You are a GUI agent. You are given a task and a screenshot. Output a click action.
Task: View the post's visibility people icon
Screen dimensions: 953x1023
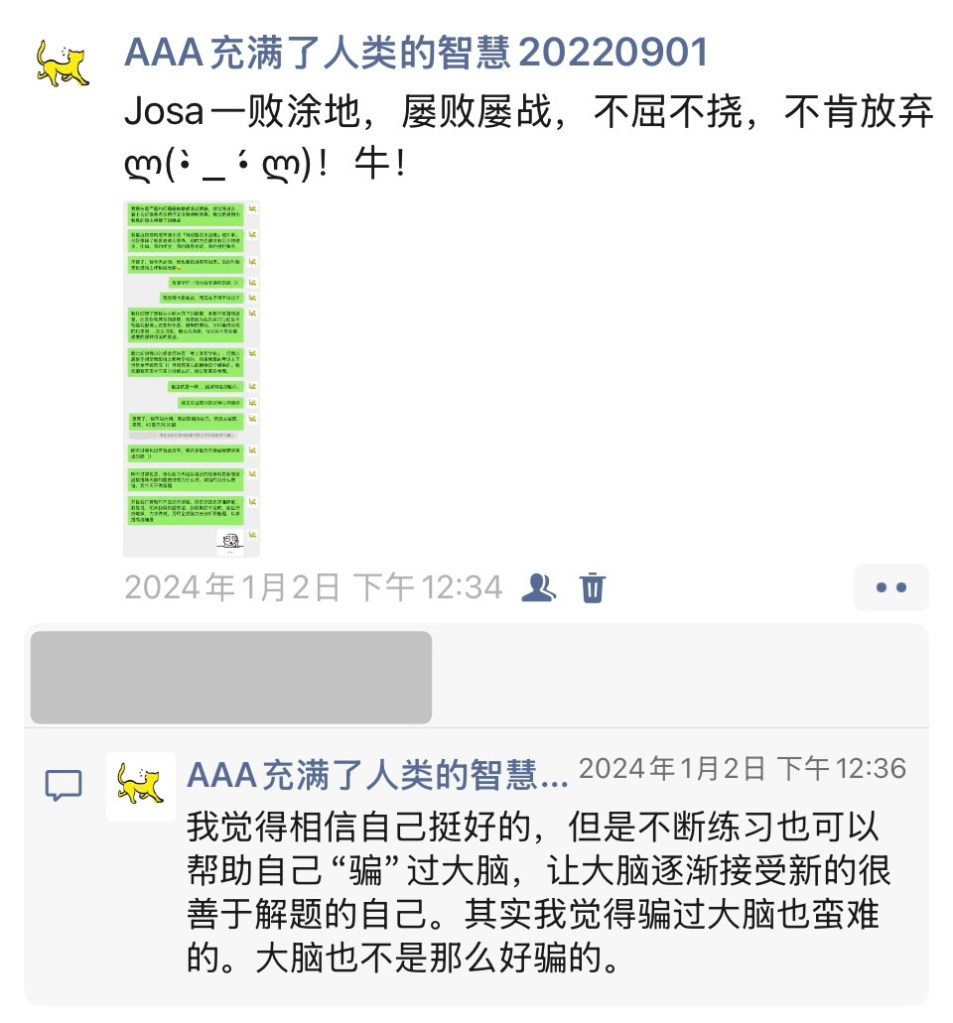[539, 587]
